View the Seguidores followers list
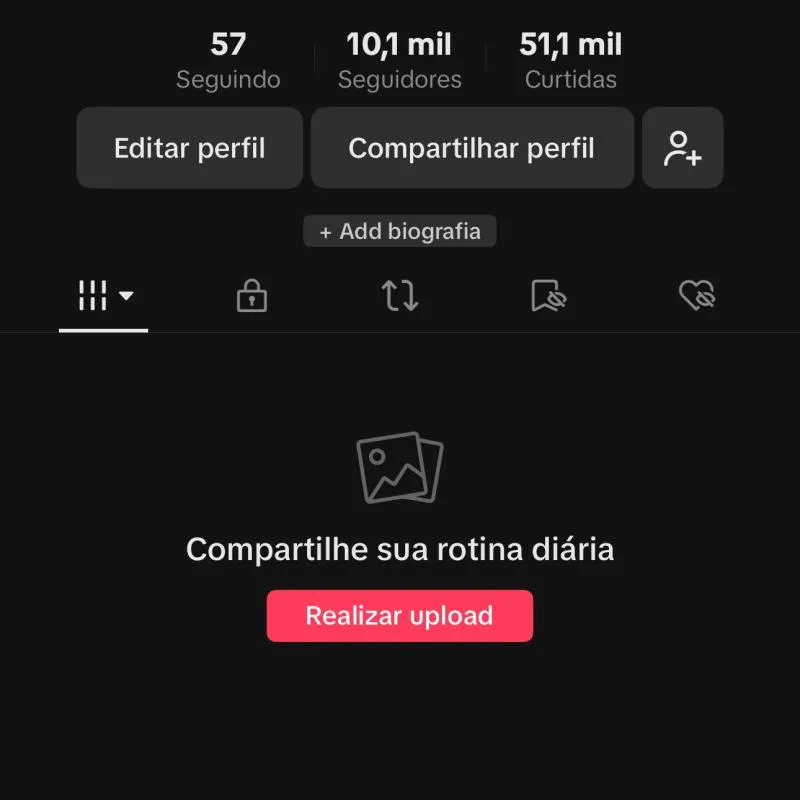 399,61
